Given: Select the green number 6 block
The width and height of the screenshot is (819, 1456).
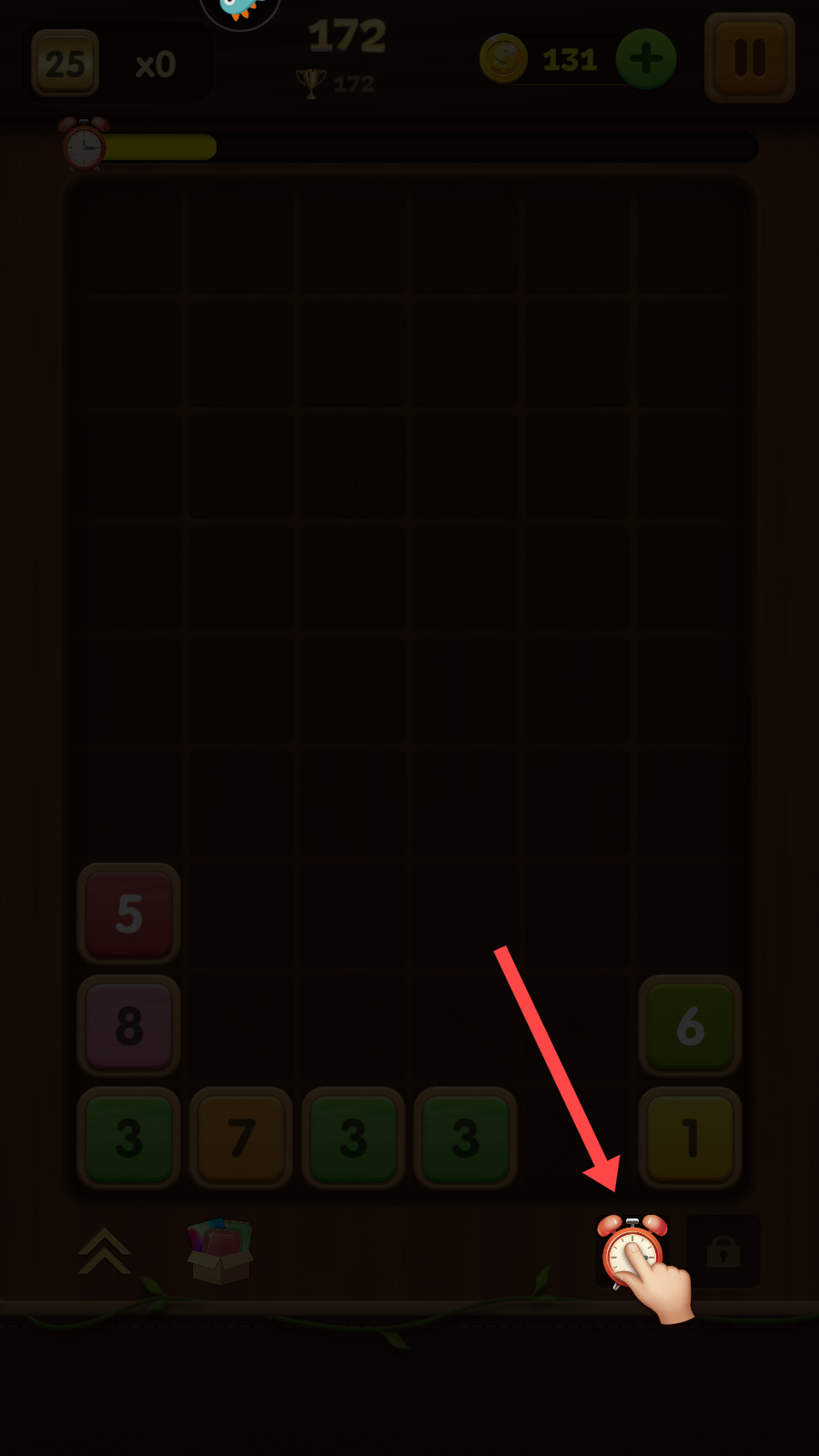Looking at the screenshot, I should (690, 1026).
